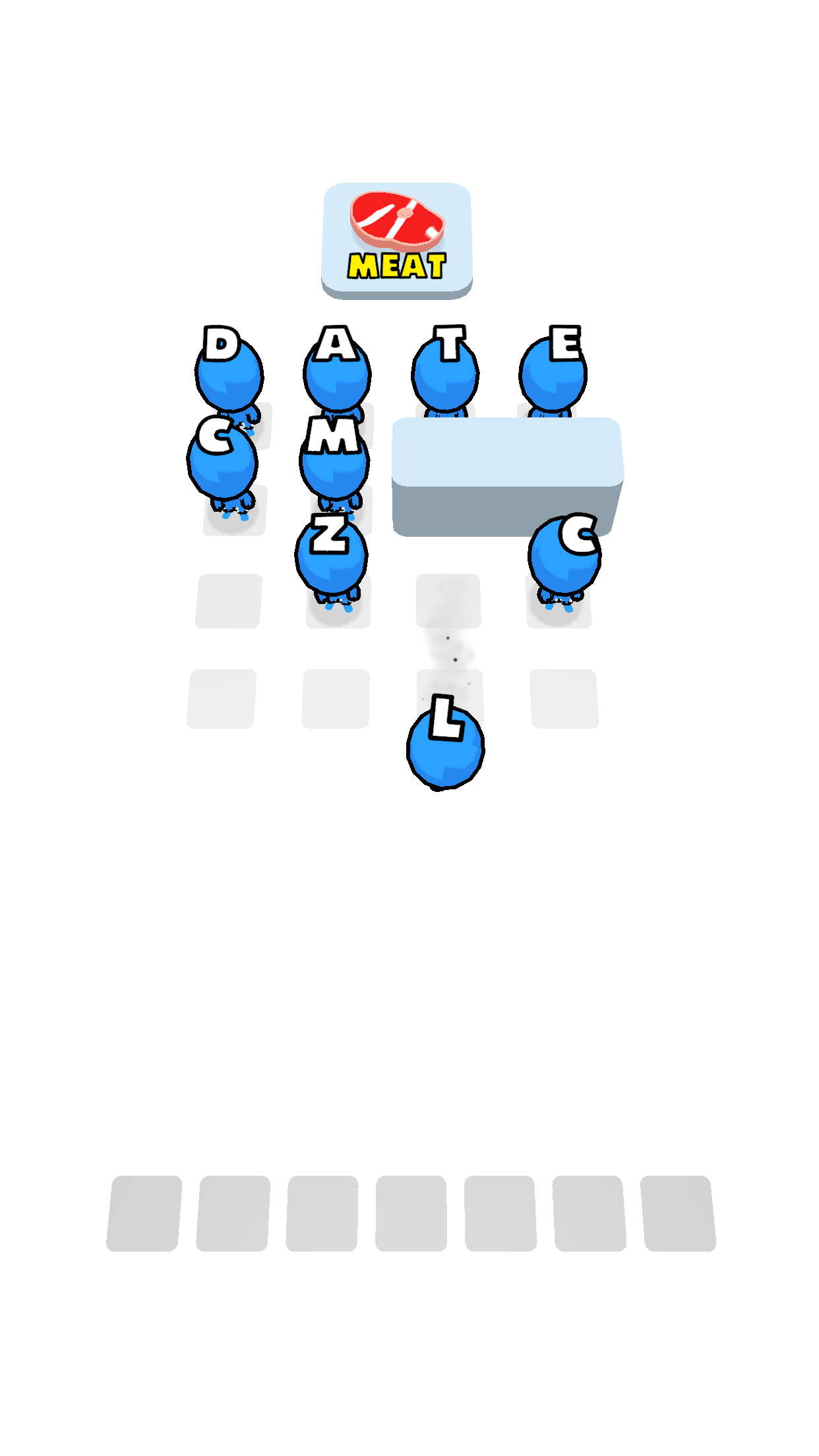Pick the character carrying letter T

click(446, 373)
